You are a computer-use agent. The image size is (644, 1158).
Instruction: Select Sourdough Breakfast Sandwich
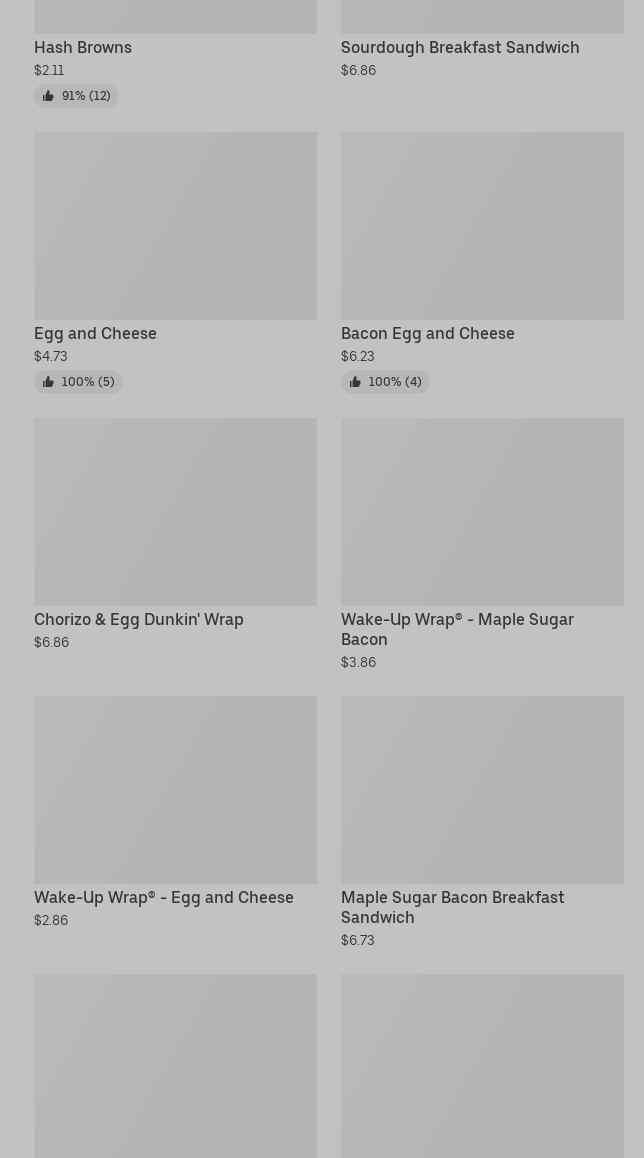pos(459,47)
